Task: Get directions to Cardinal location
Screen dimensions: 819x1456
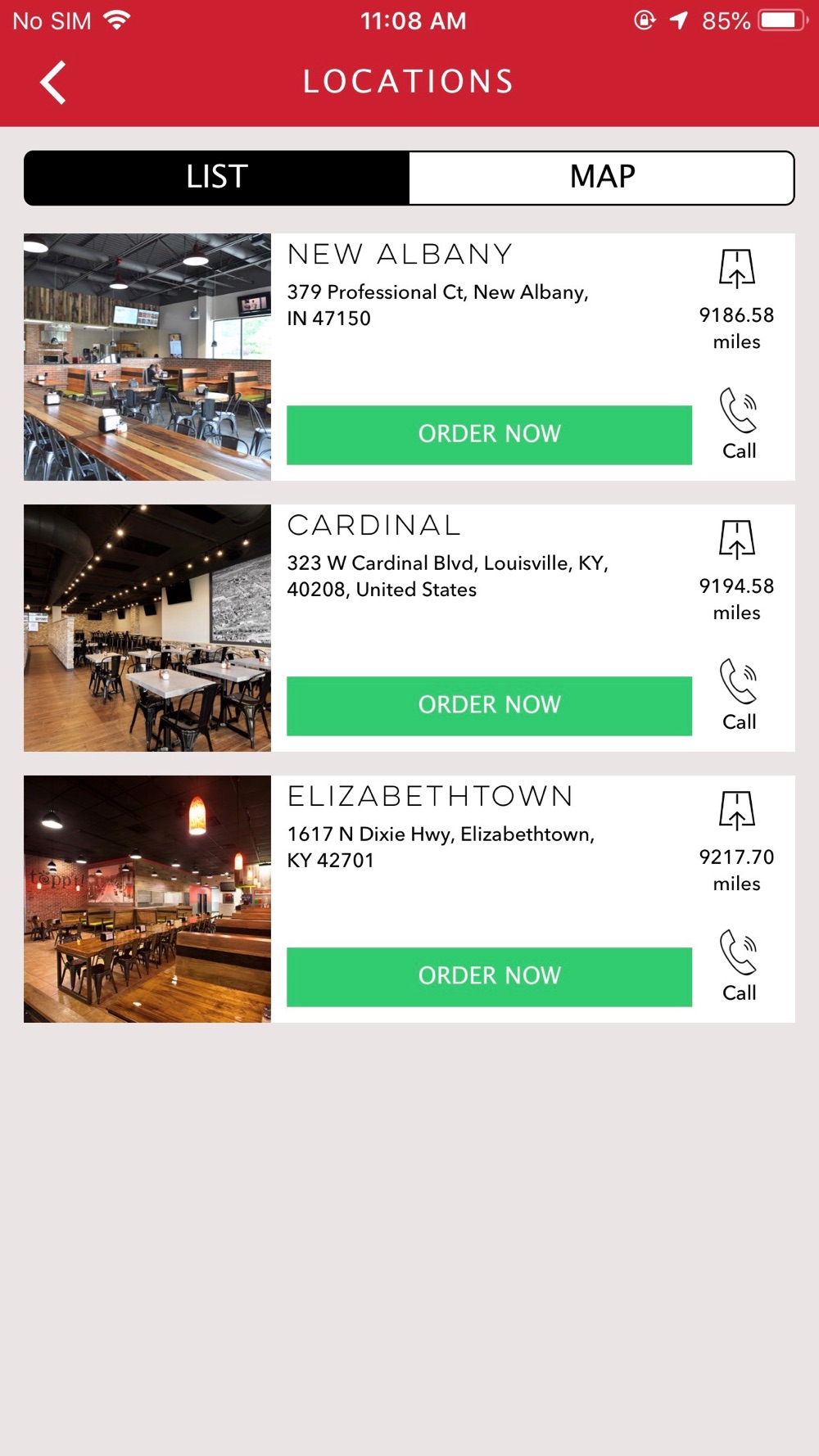Action: pyautogui.click(x=736, y=540)
